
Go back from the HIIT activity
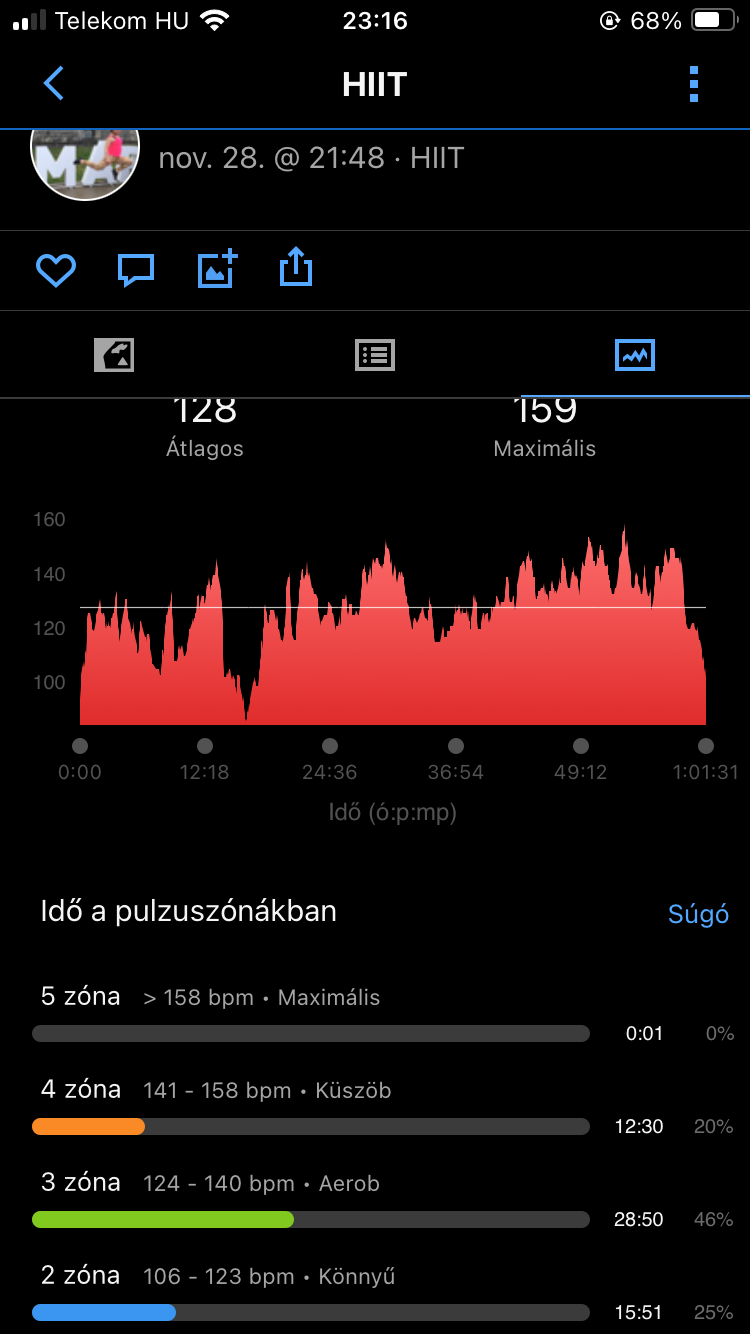point(54,84)
